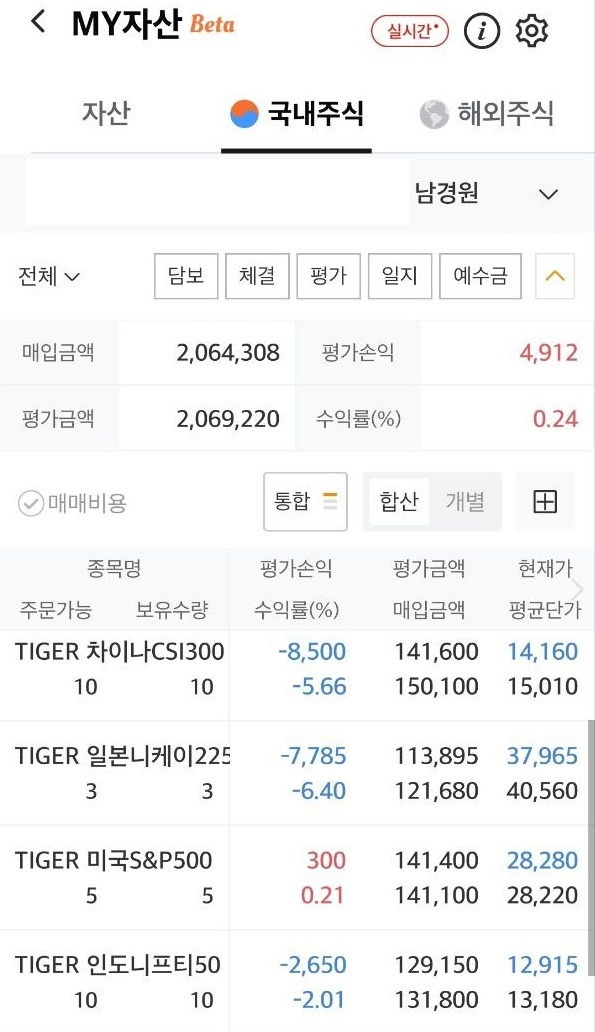Tap the 담보 button

186,276
